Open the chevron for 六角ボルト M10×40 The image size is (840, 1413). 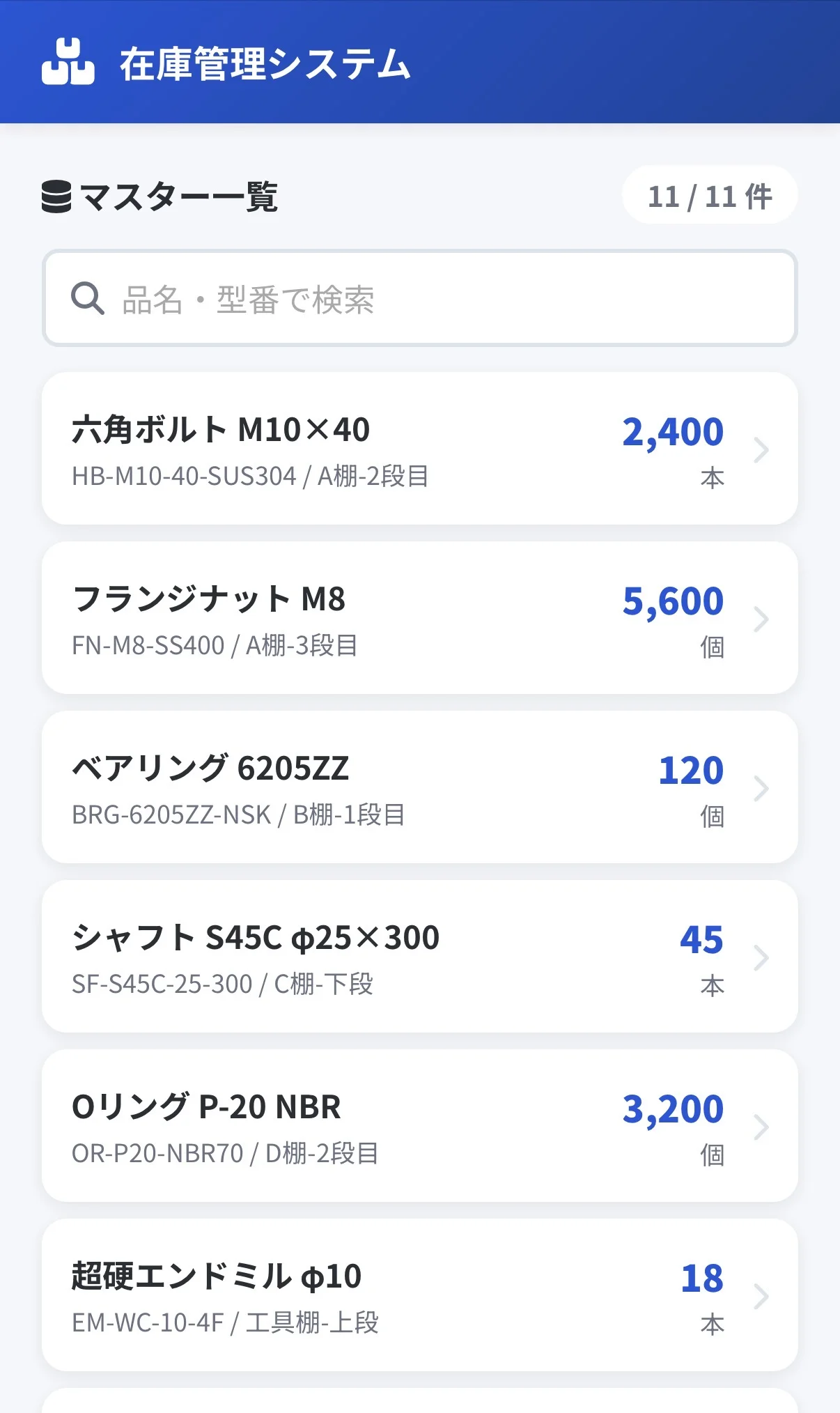pyautogui.click(x=759, y=450)
